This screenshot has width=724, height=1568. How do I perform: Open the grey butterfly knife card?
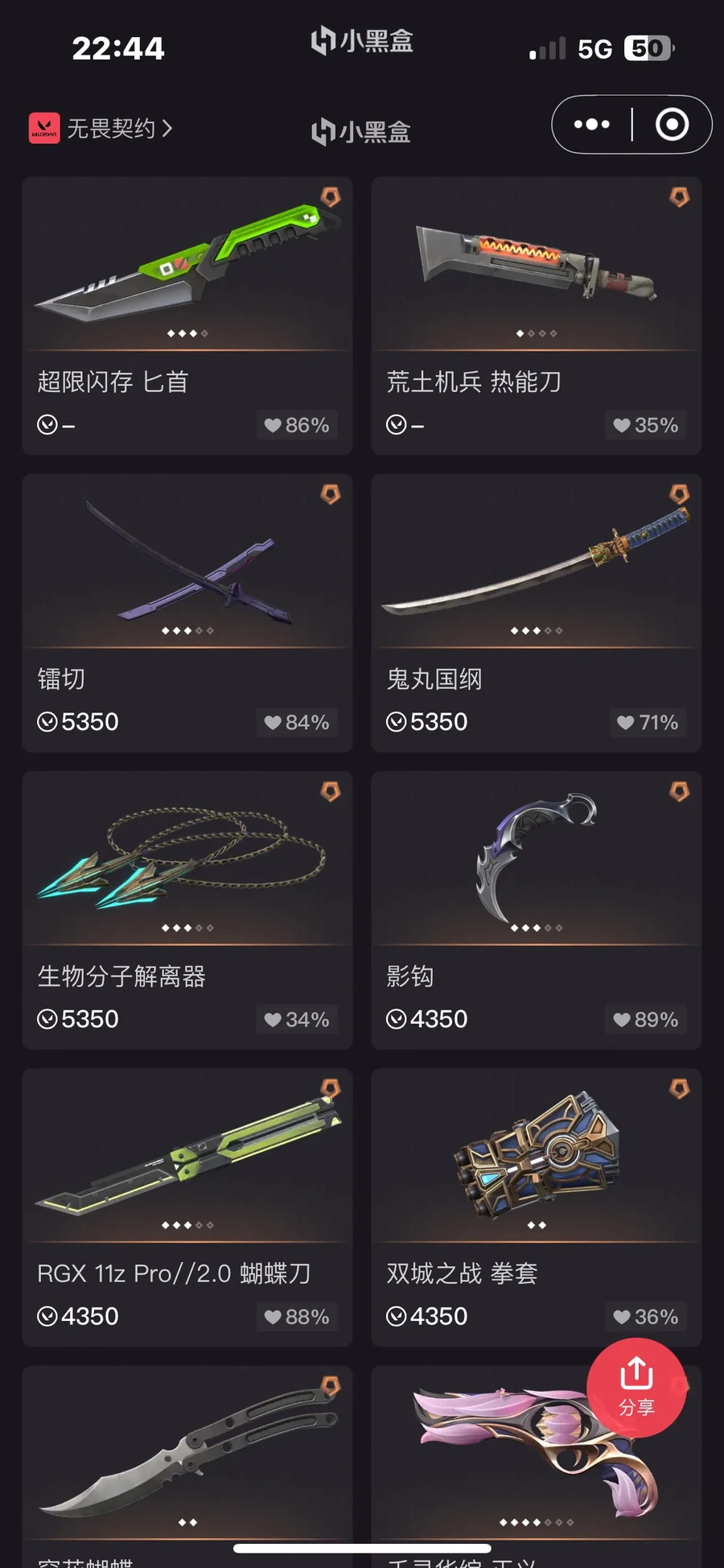[x=187, y=1457]
